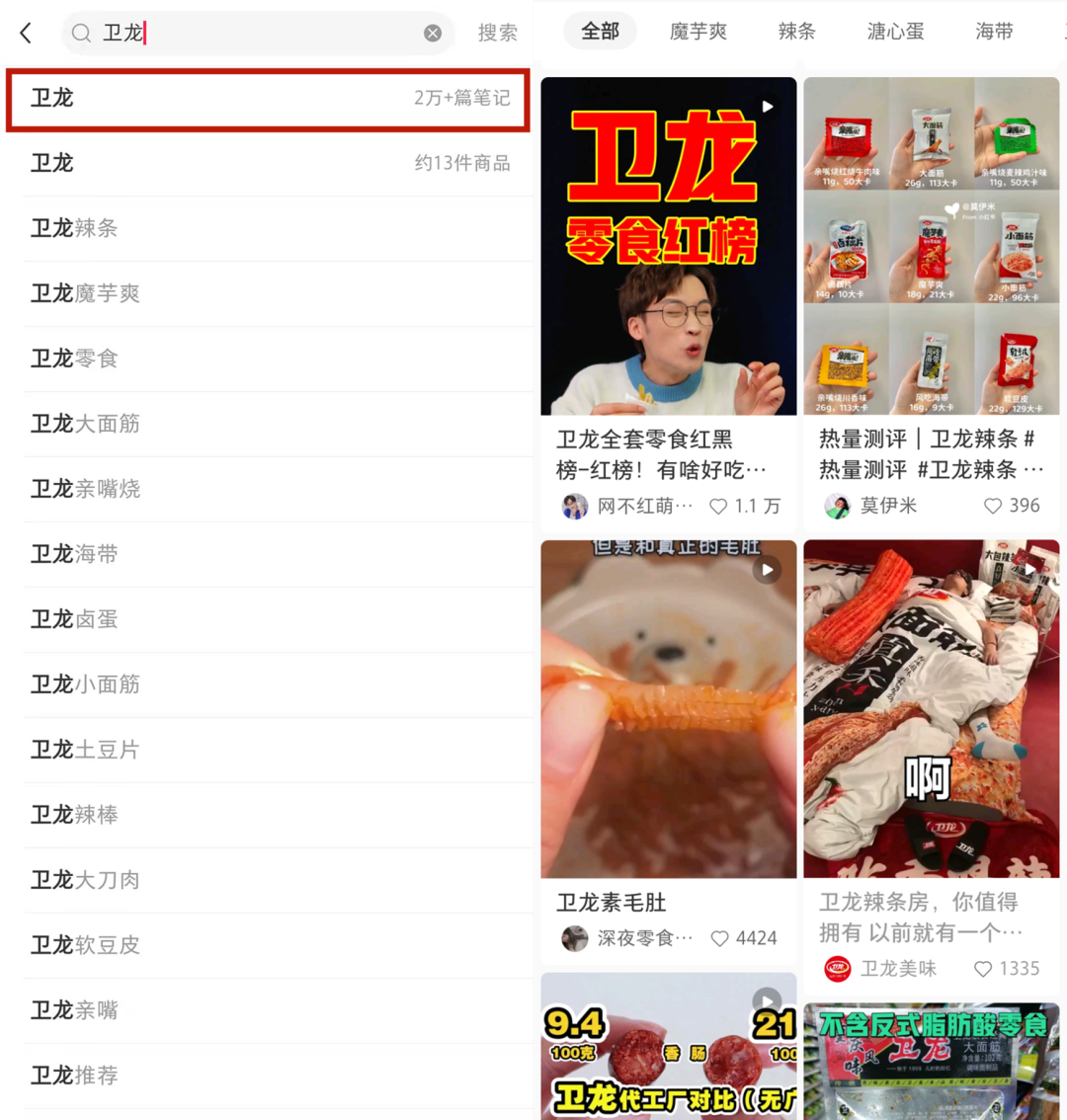Tap the 搜索 button
The height and width of the screenshot is (1120, 1067).
tap(497, 33)
